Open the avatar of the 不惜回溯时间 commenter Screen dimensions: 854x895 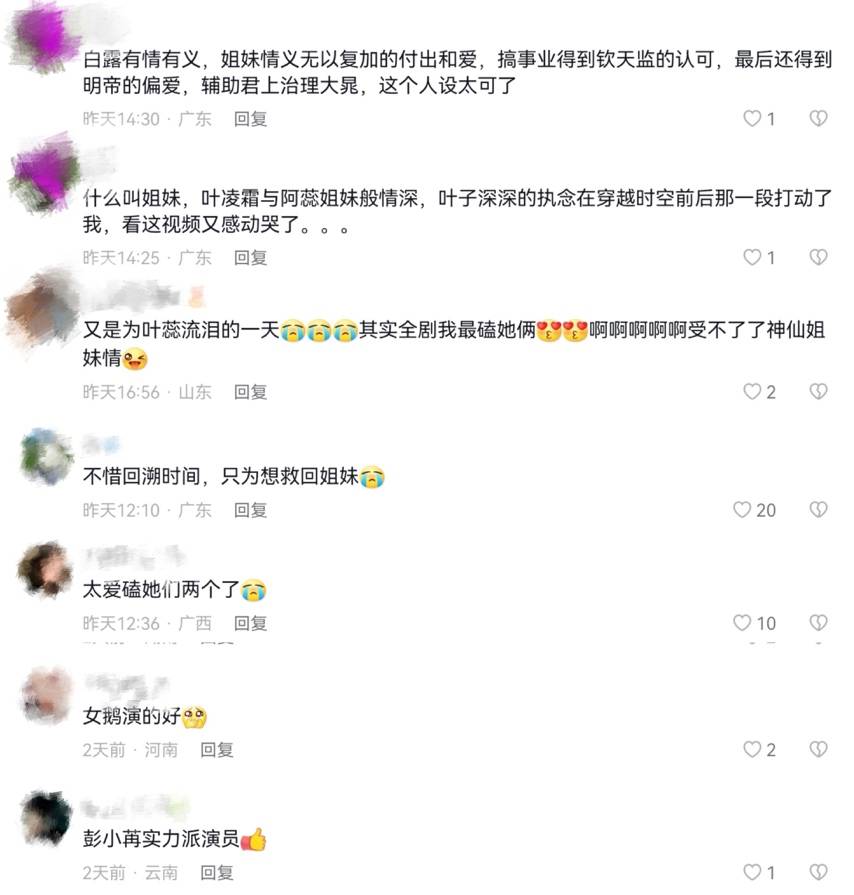46,457
